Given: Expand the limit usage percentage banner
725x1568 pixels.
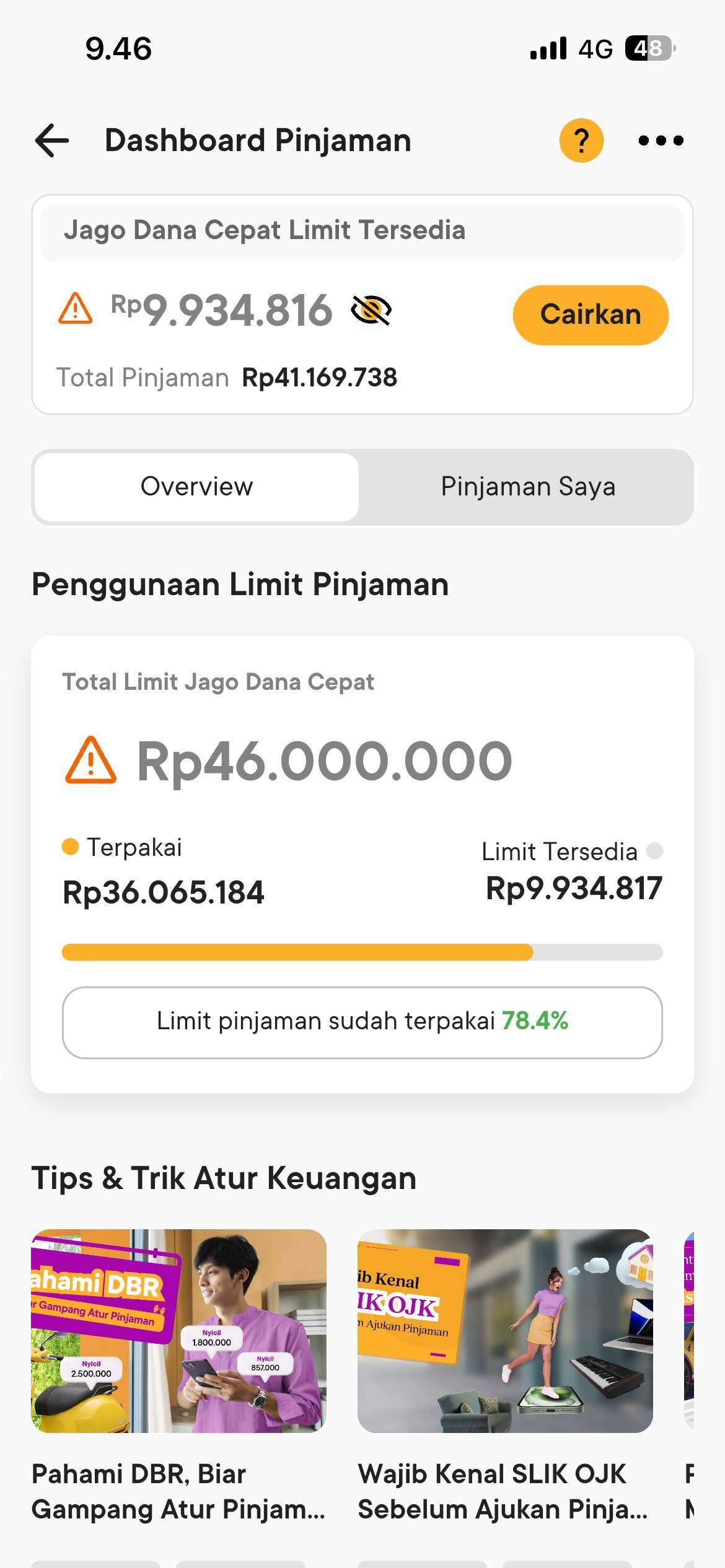Looking at the screenshot, I should 362,1021.
